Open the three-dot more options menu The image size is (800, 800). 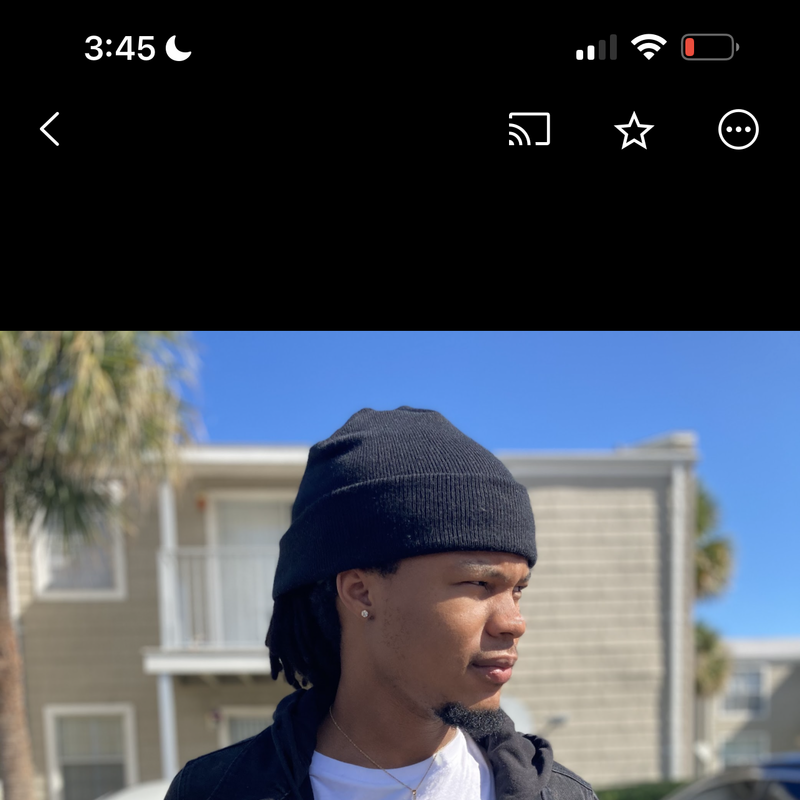[x=738, y=130]
